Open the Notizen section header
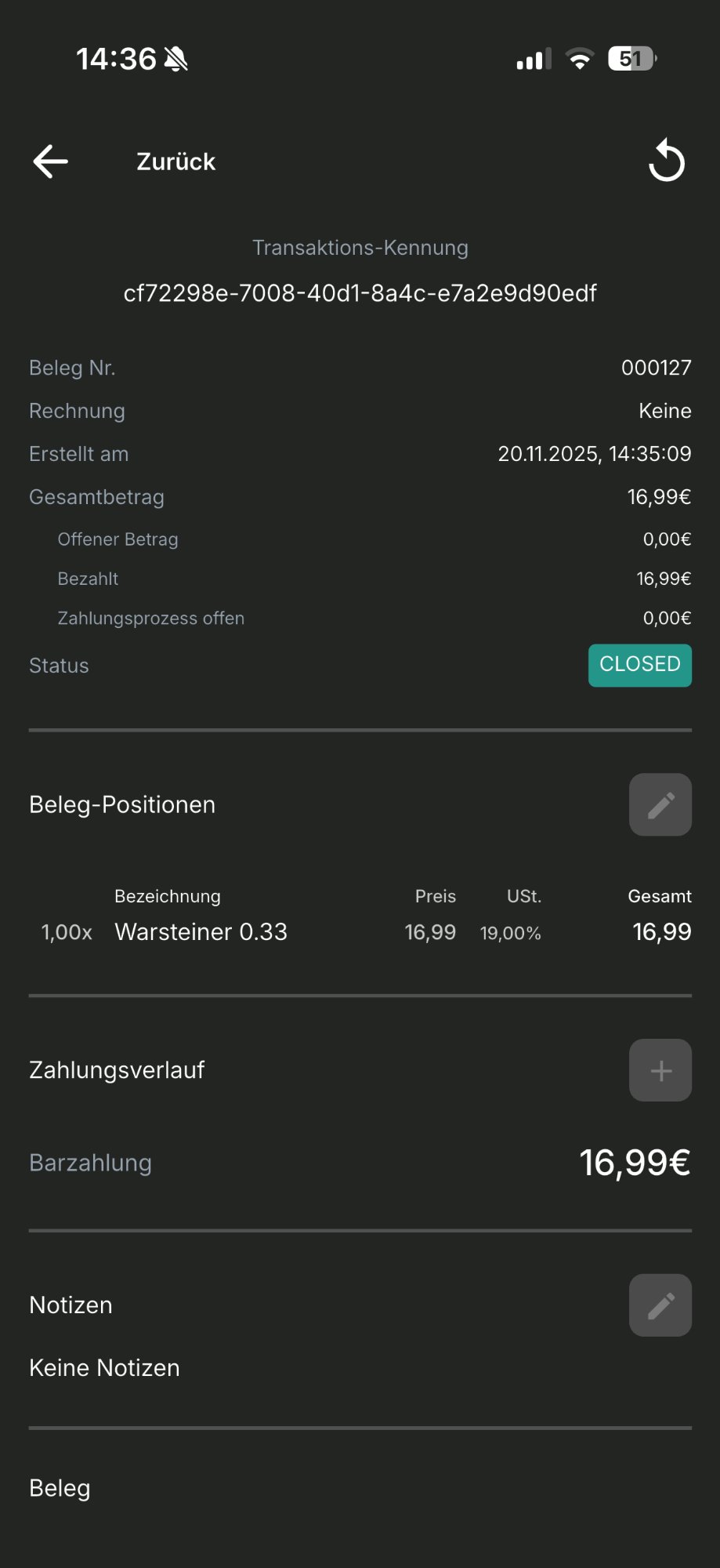Viewport: 720px width, 1568px height. [x=70, y=1305]
